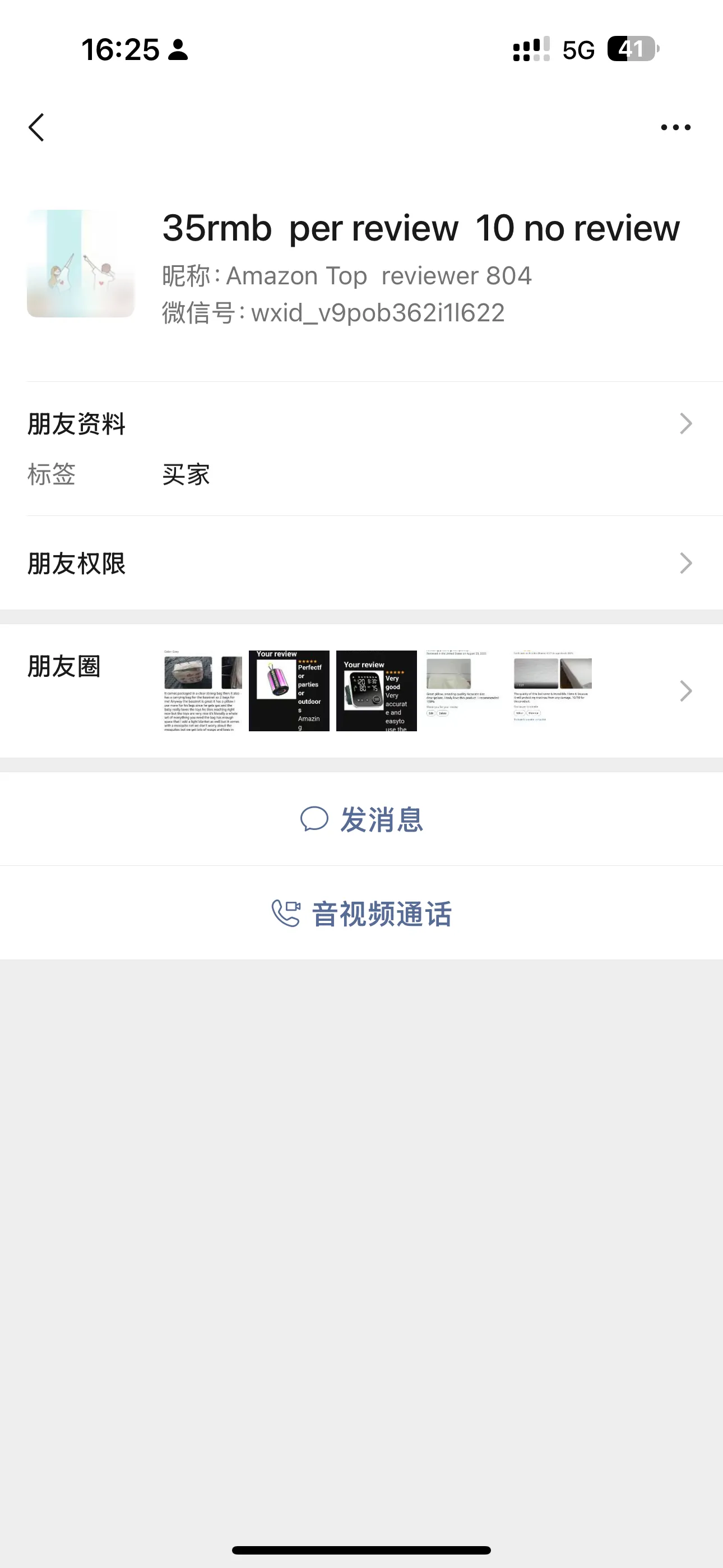Tap the chat bubble icon beside 发消息
The width and height of the screenshot is (723, 1568).
pyautogui.click(x=314, y=819)
